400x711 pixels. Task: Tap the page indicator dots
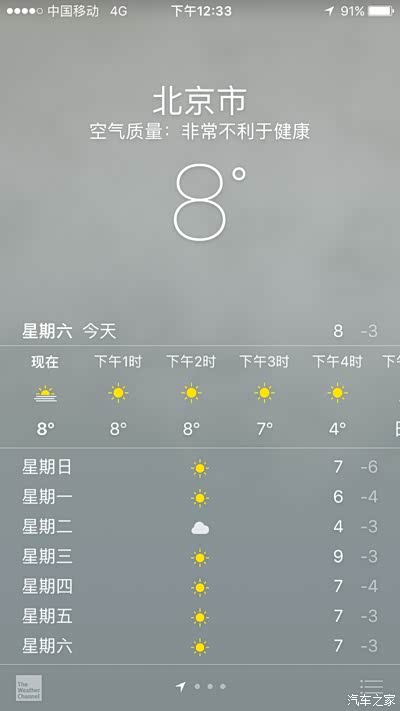[201, 687]
